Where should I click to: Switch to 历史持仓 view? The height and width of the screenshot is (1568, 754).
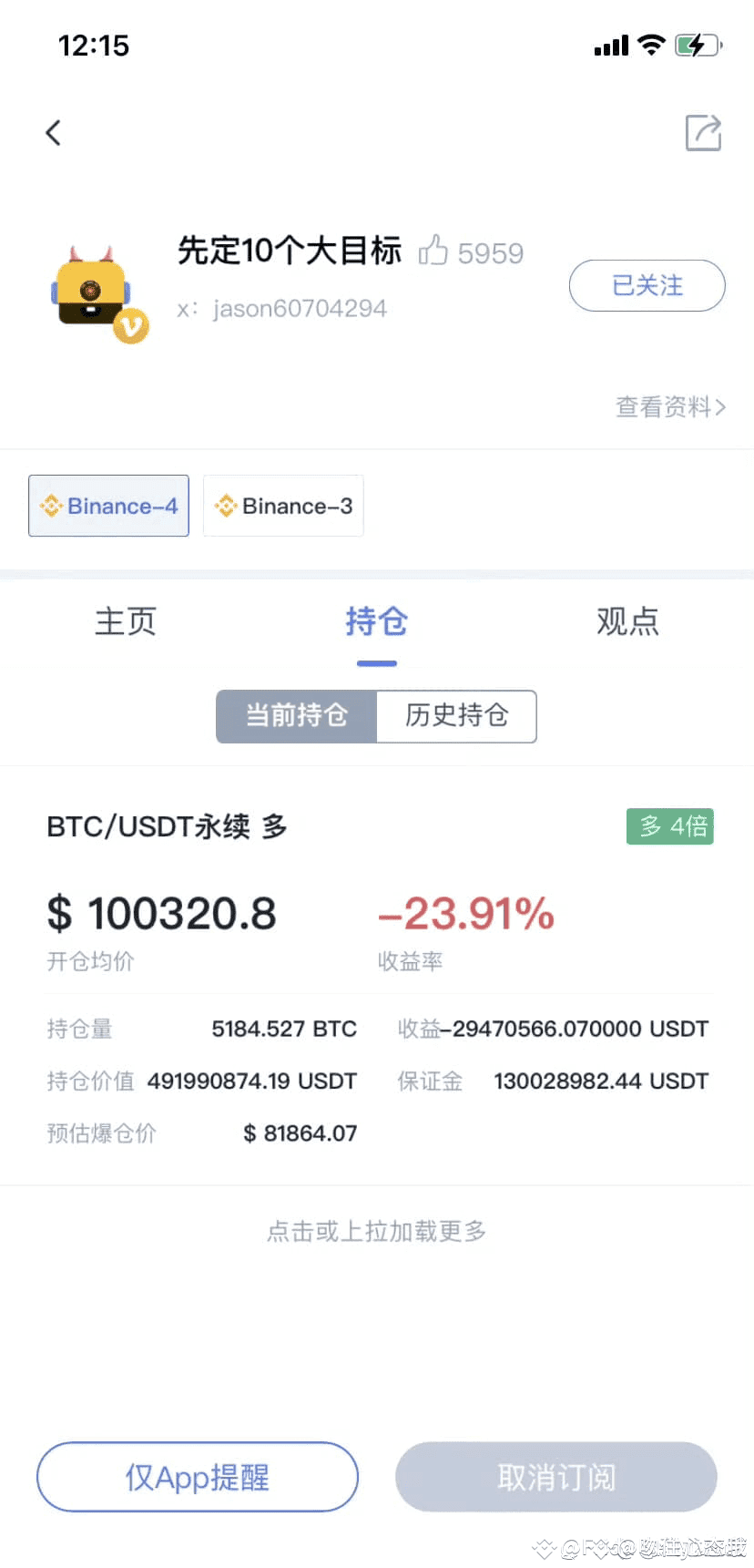pyautogui.click(x=456, y=717)
